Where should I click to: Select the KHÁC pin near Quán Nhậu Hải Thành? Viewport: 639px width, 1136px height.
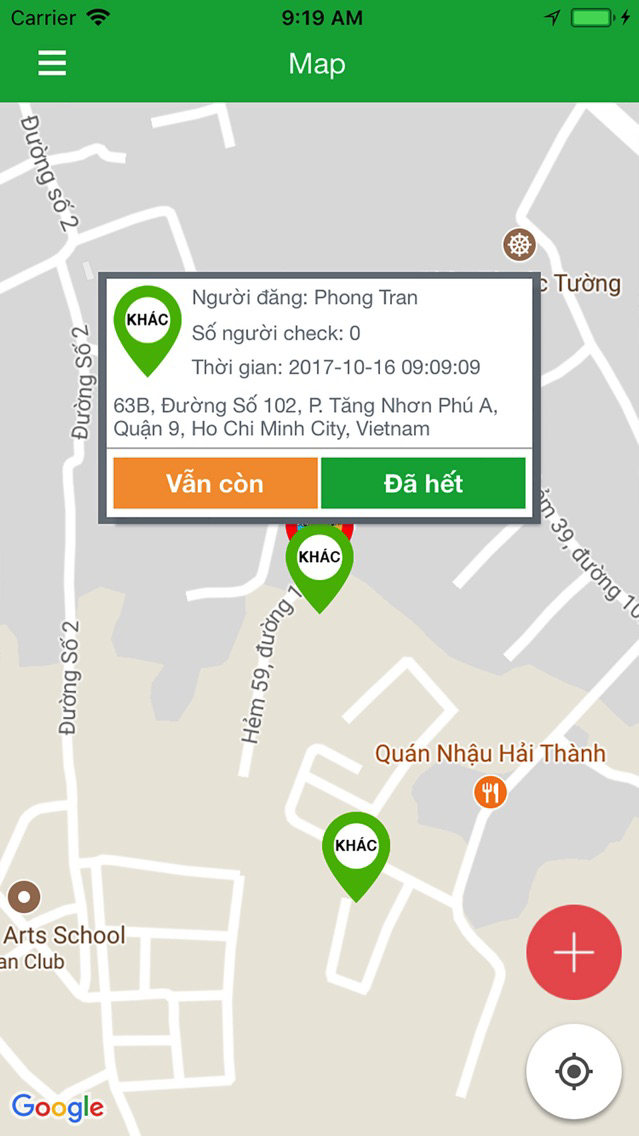point(356,856)
